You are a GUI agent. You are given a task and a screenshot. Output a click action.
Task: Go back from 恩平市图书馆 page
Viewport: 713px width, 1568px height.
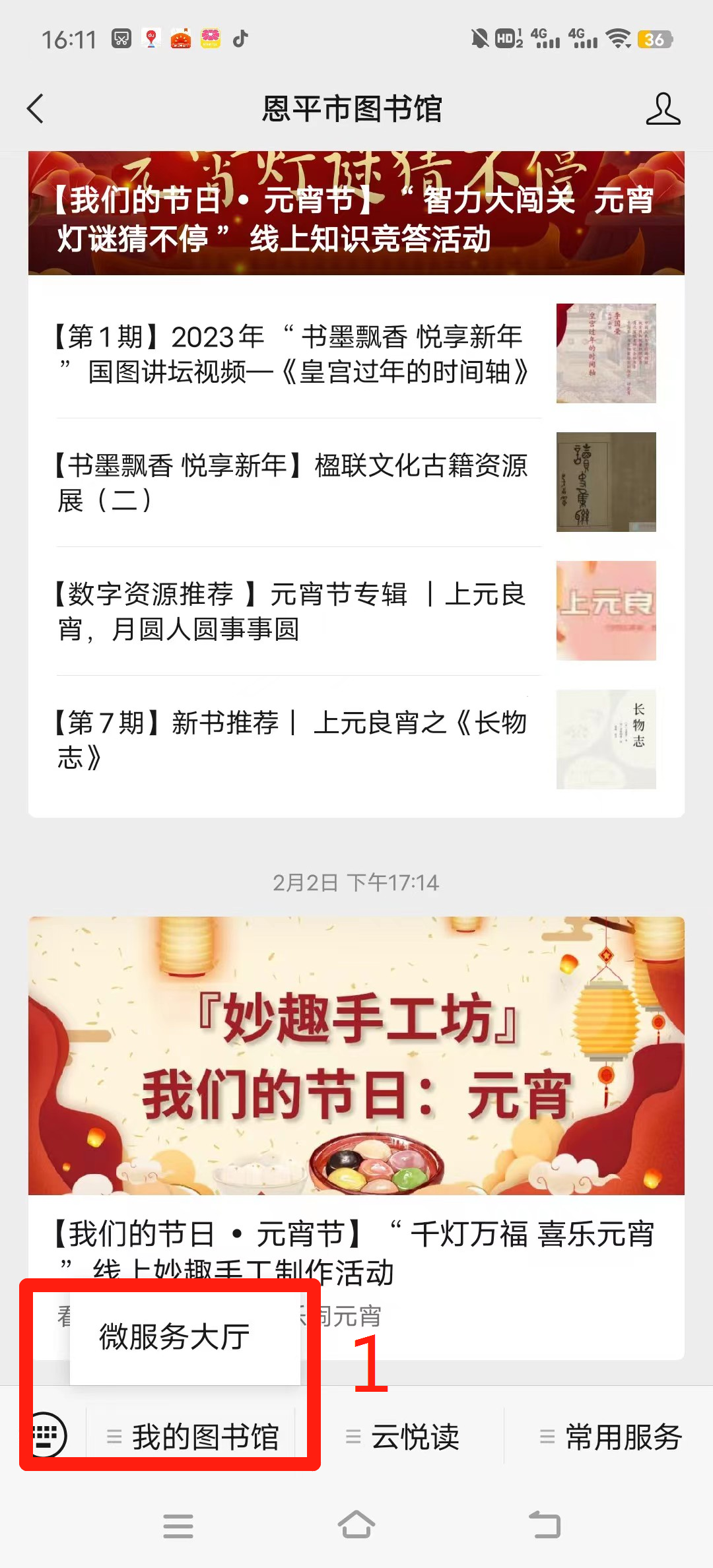click(x=36, y=109)
